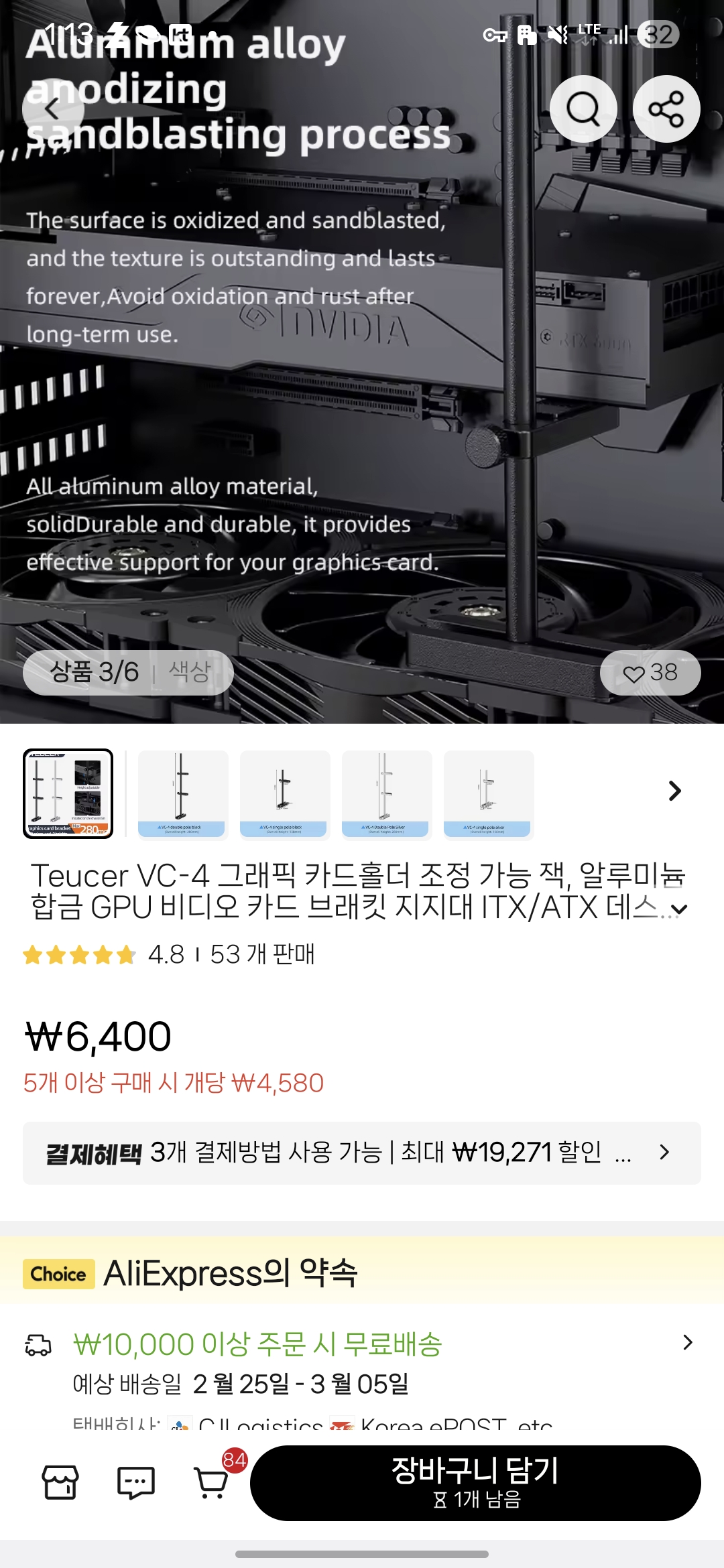Open the search icon
The width and height of the screenshot is (724, 1568).
pos(583,109)
